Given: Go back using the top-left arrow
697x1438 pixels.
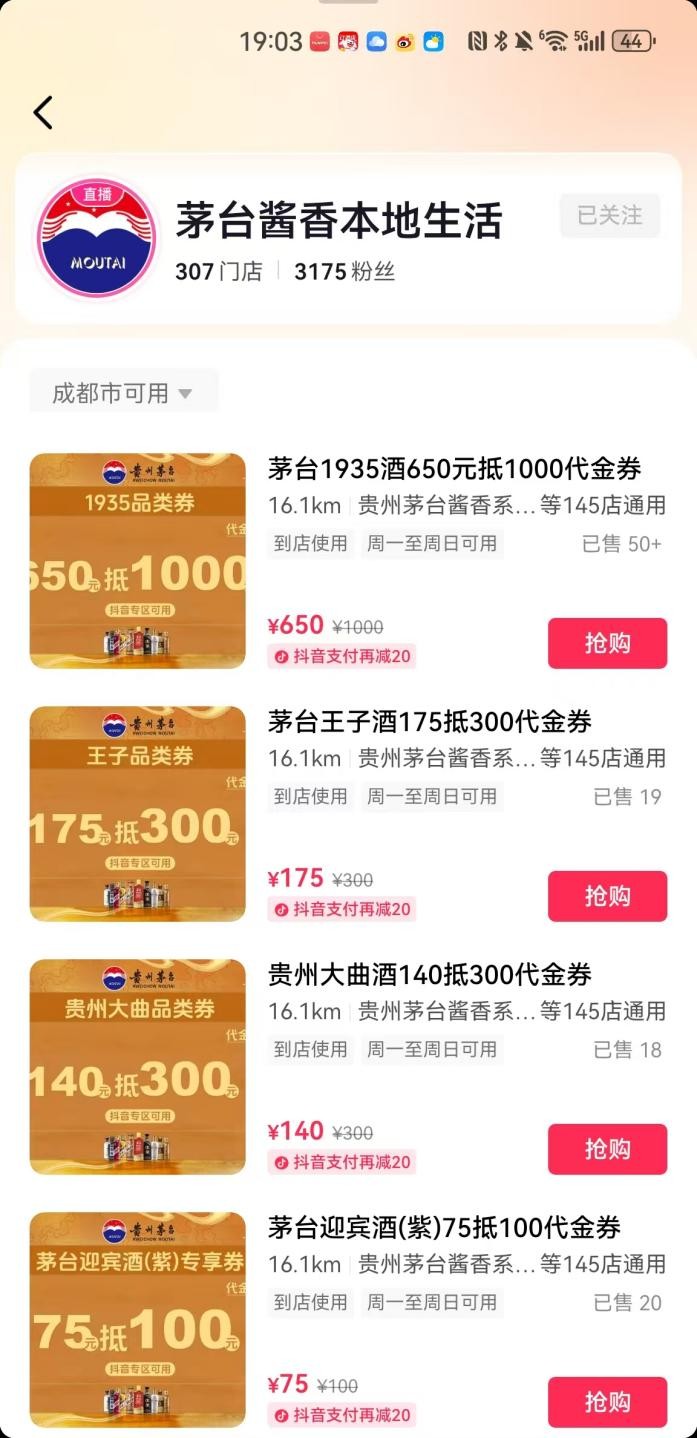Looking at the screenshot, I should [43, 113].
